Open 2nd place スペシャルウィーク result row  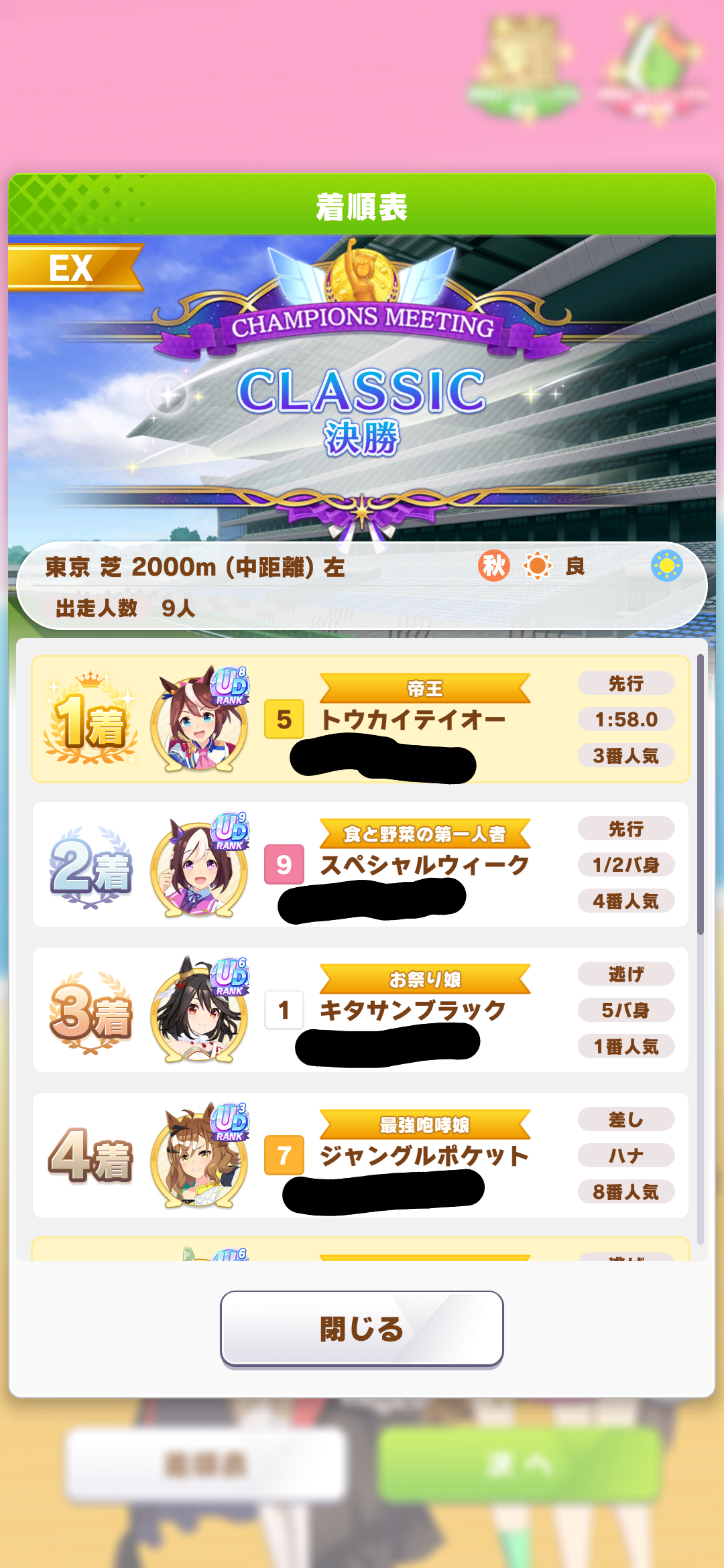coord(360,864)
